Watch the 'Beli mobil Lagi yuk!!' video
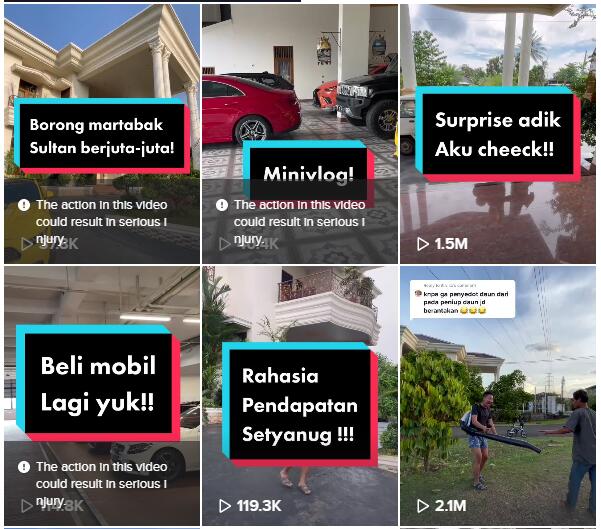Viewport: 601px width, 529px height. click(x=100, y=395)
